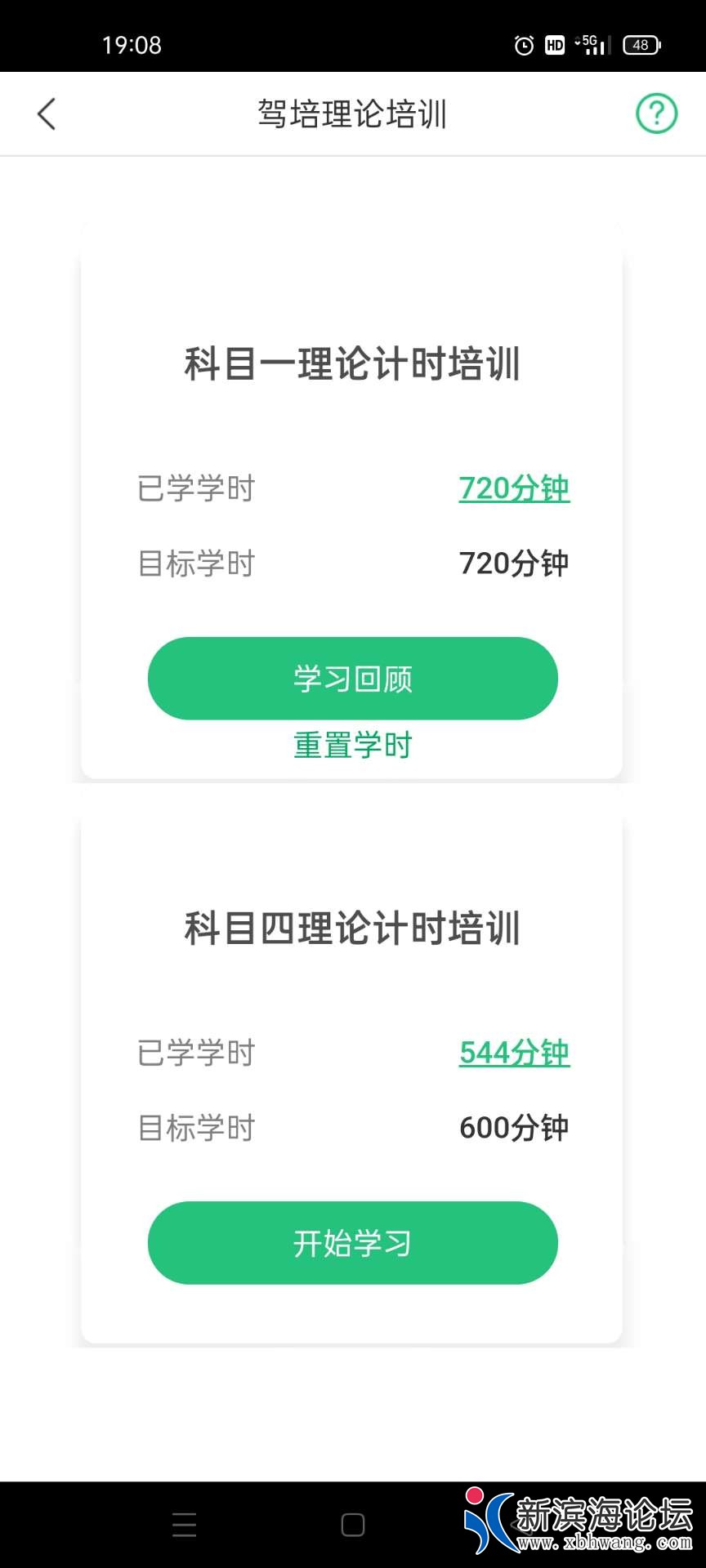Screen dimensions: 706x1568
Task: Go back from 驾培理论培训 page
Action: (x=47, y=114)
